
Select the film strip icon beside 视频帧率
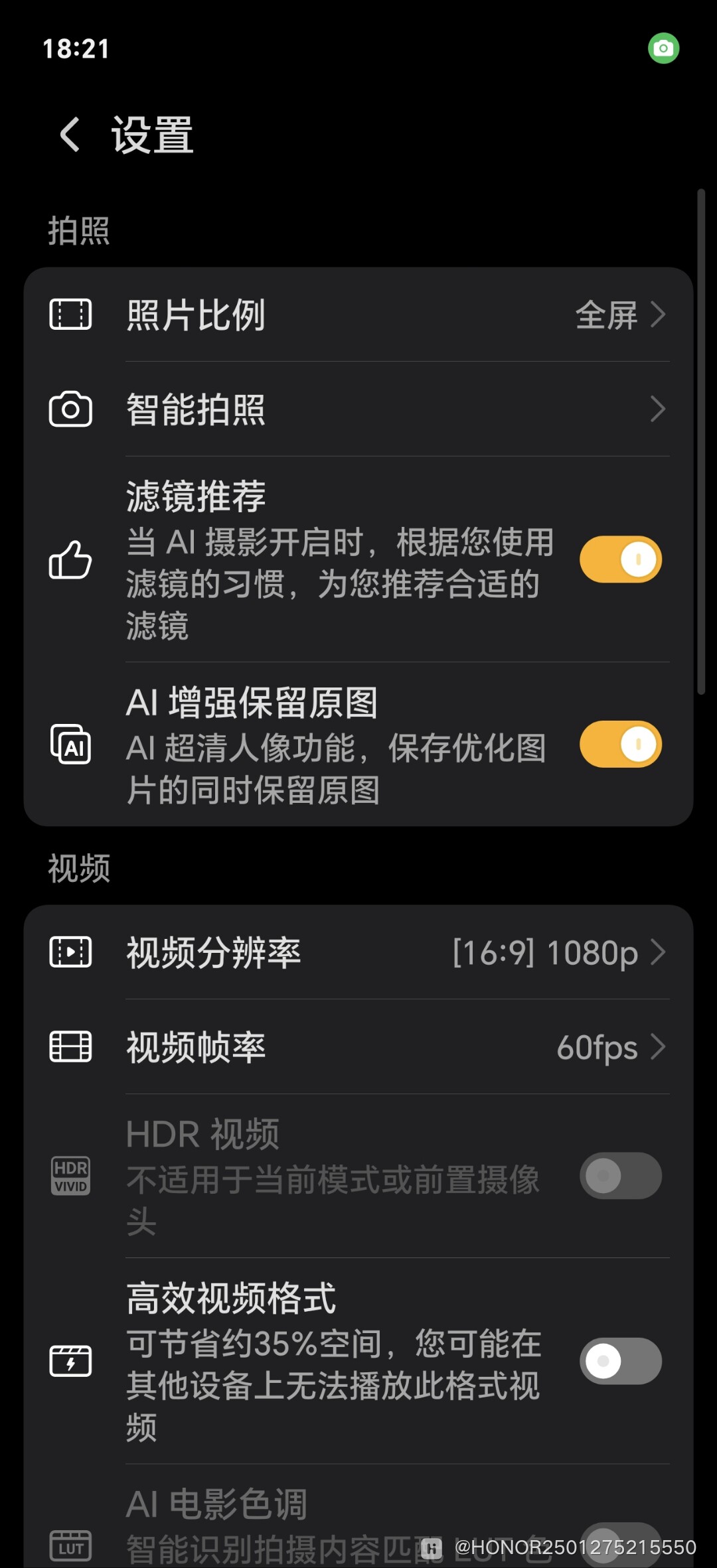tap(70, 1047)
